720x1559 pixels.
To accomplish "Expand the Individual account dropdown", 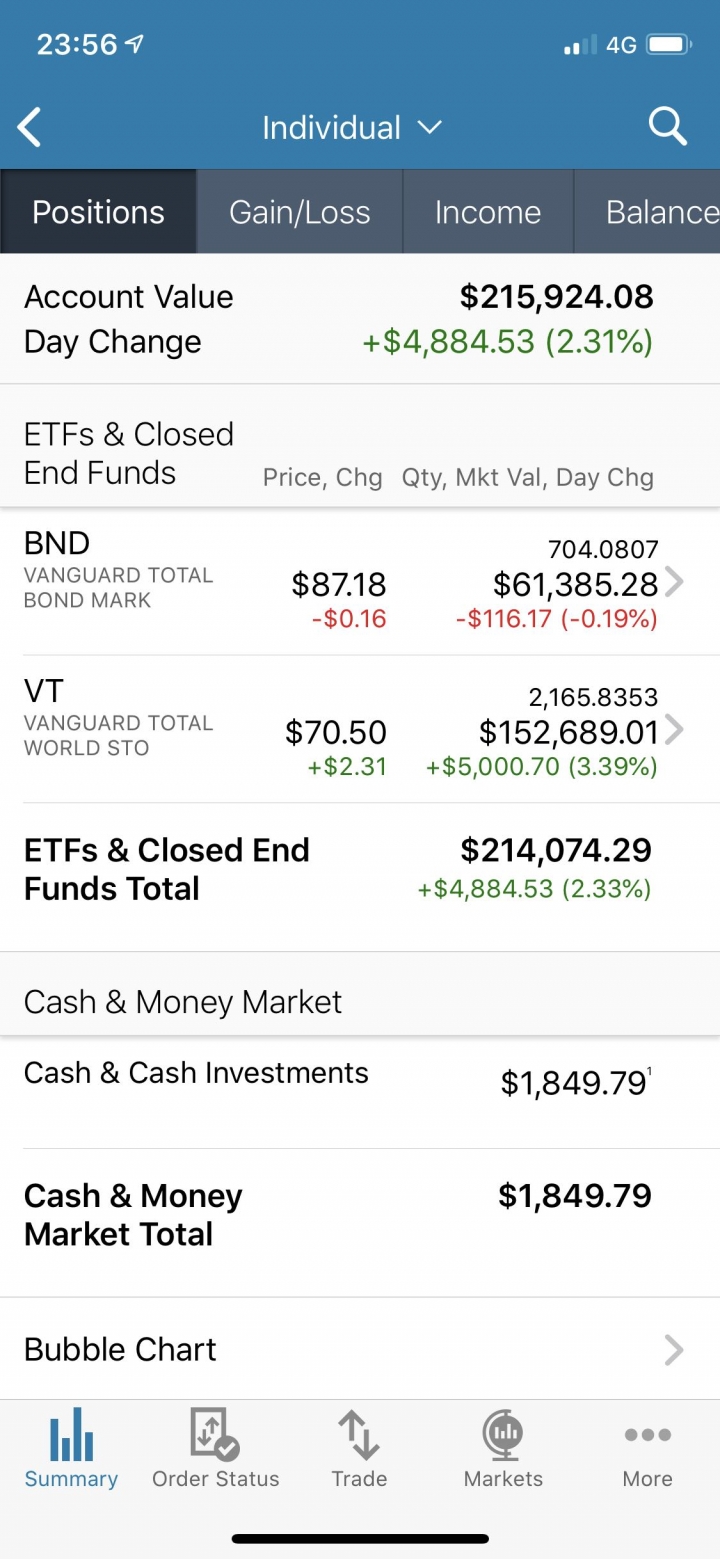I will point(351,128).
